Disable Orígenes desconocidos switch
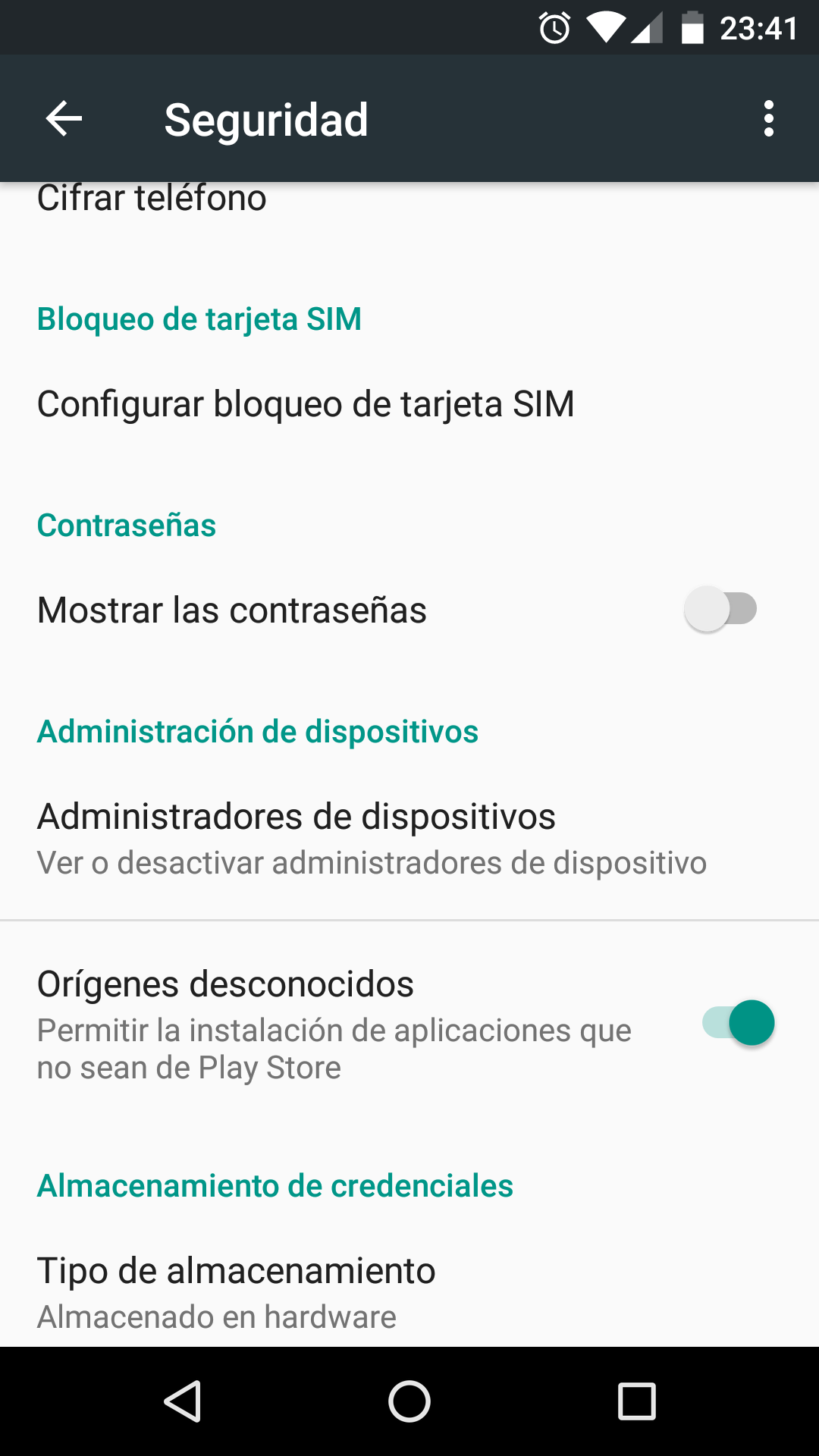 click(739, 1023)
